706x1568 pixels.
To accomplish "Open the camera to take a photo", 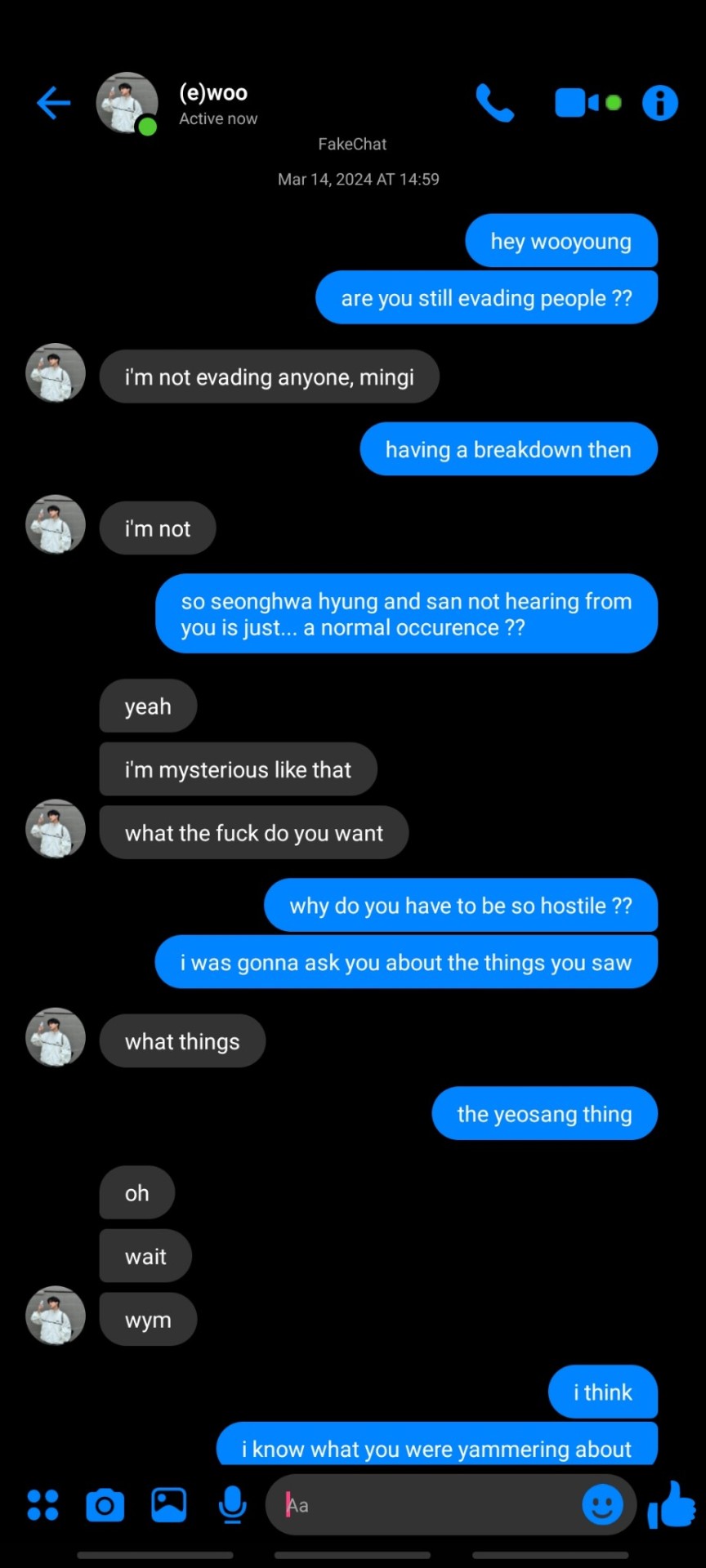I will tap(105, 1504).
